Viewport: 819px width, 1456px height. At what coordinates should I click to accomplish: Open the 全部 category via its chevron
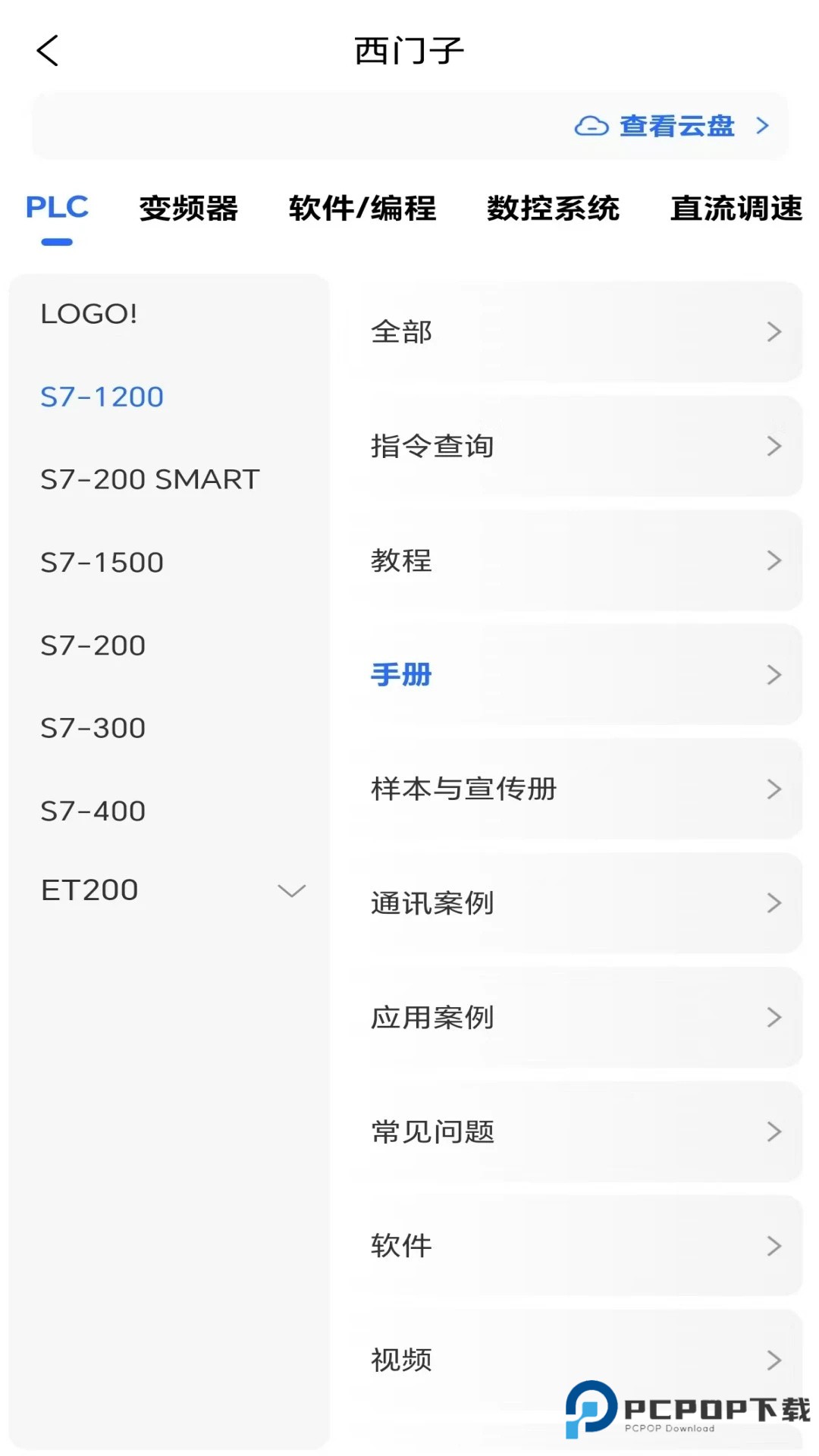coord(773,332)
